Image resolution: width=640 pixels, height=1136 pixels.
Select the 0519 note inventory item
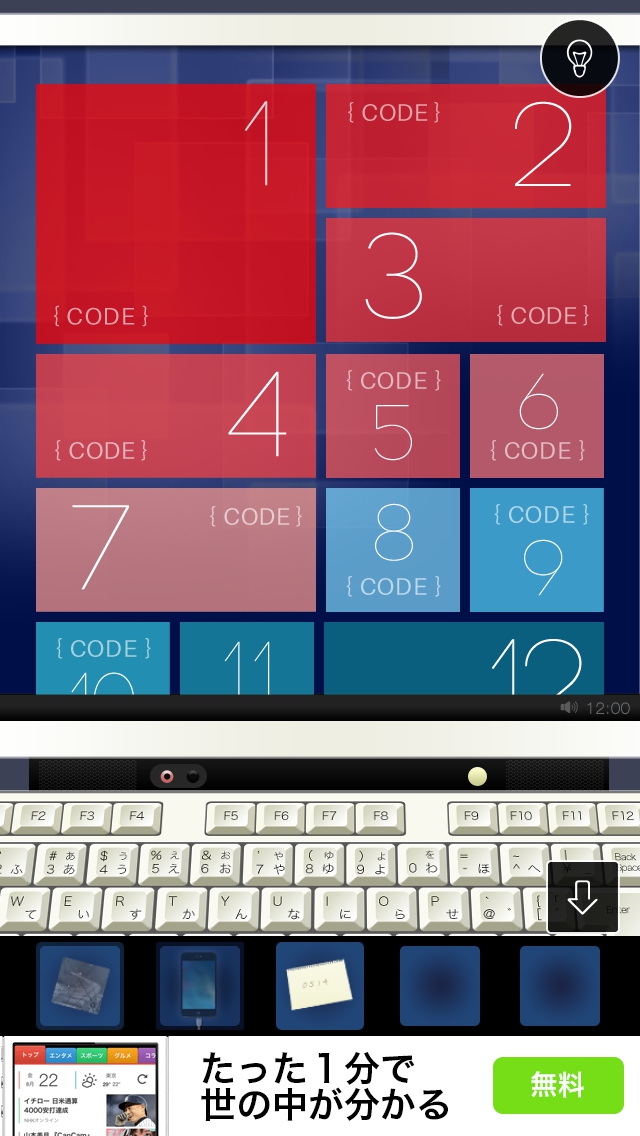click(320, 985)
